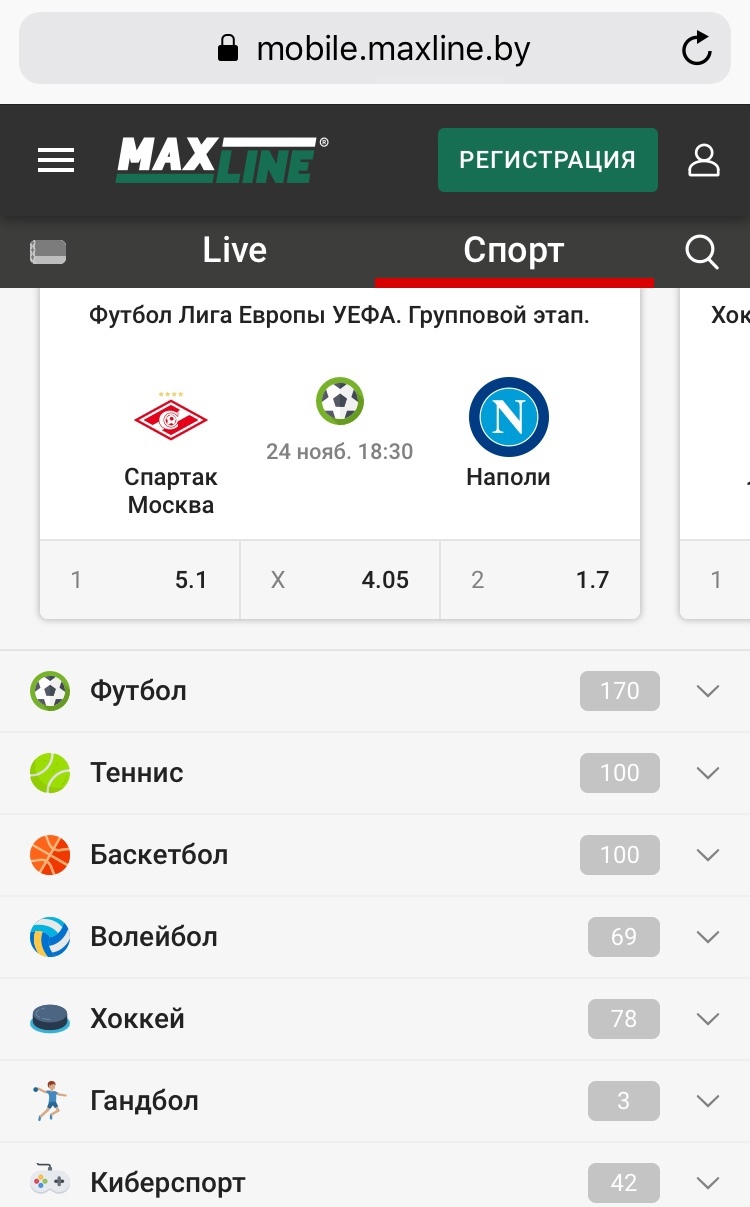Expand the Хоккей list
The width and height of the screenshot is (750, 1207).
[x=707, y=1019]
